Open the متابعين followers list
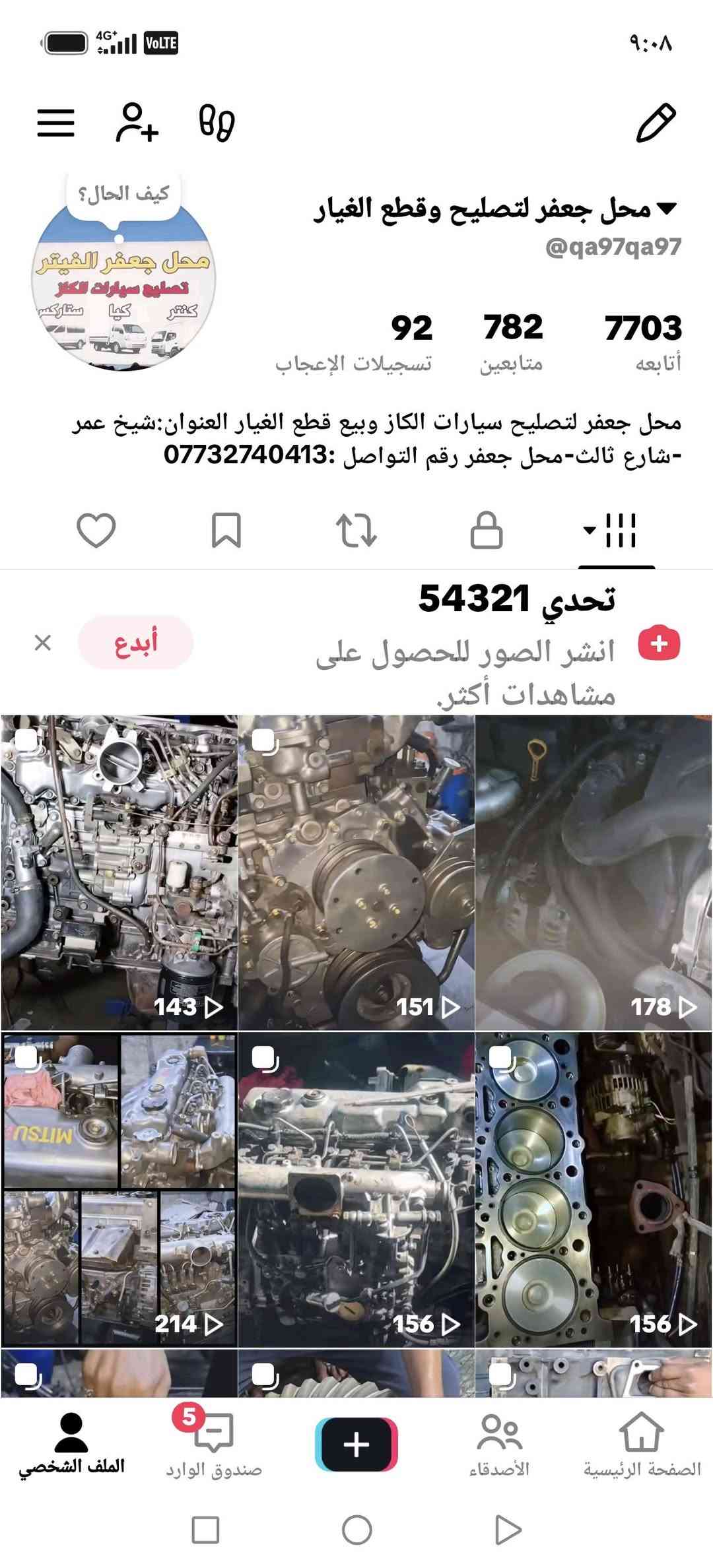713x1568 pixels. 512,343
